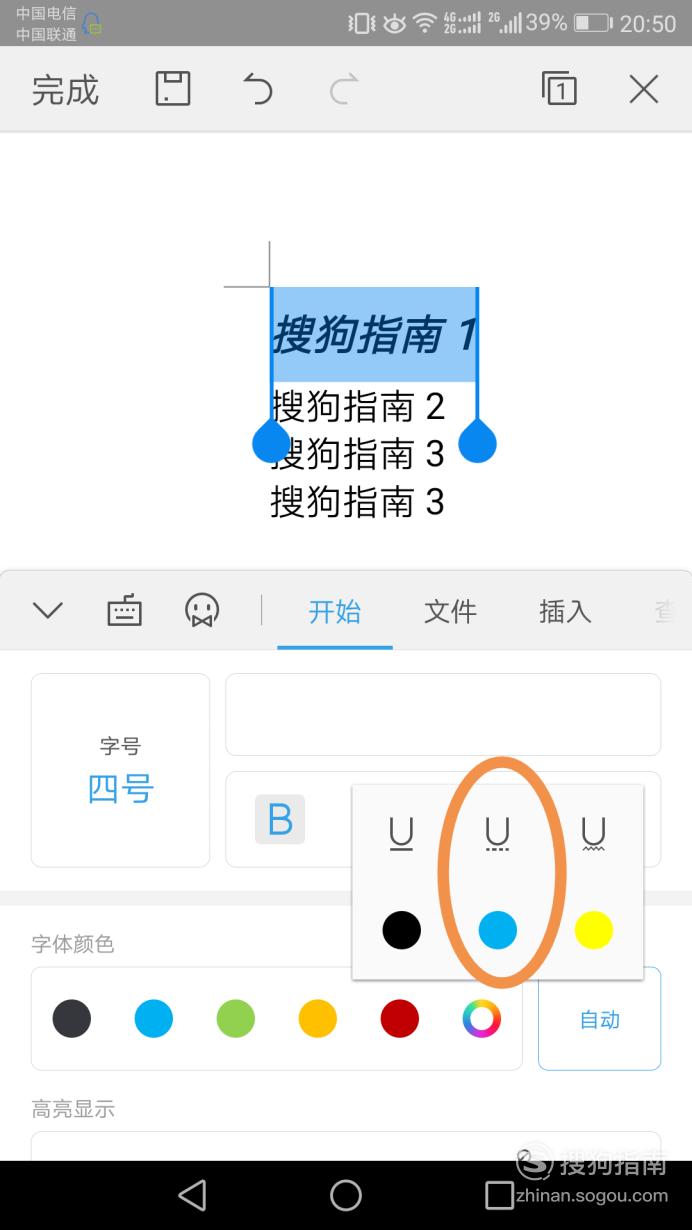Undo the last edit
This screenshot has width=692, height=1230.
258,89
